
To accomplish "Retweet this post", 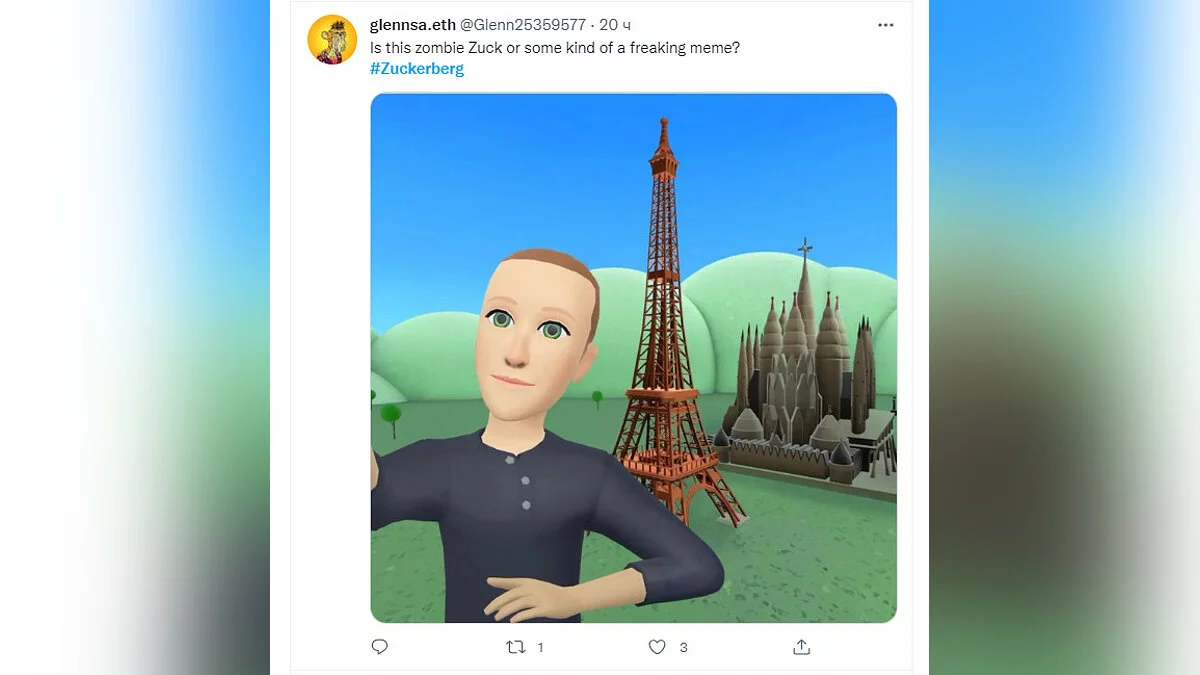I will coord(516,647).
